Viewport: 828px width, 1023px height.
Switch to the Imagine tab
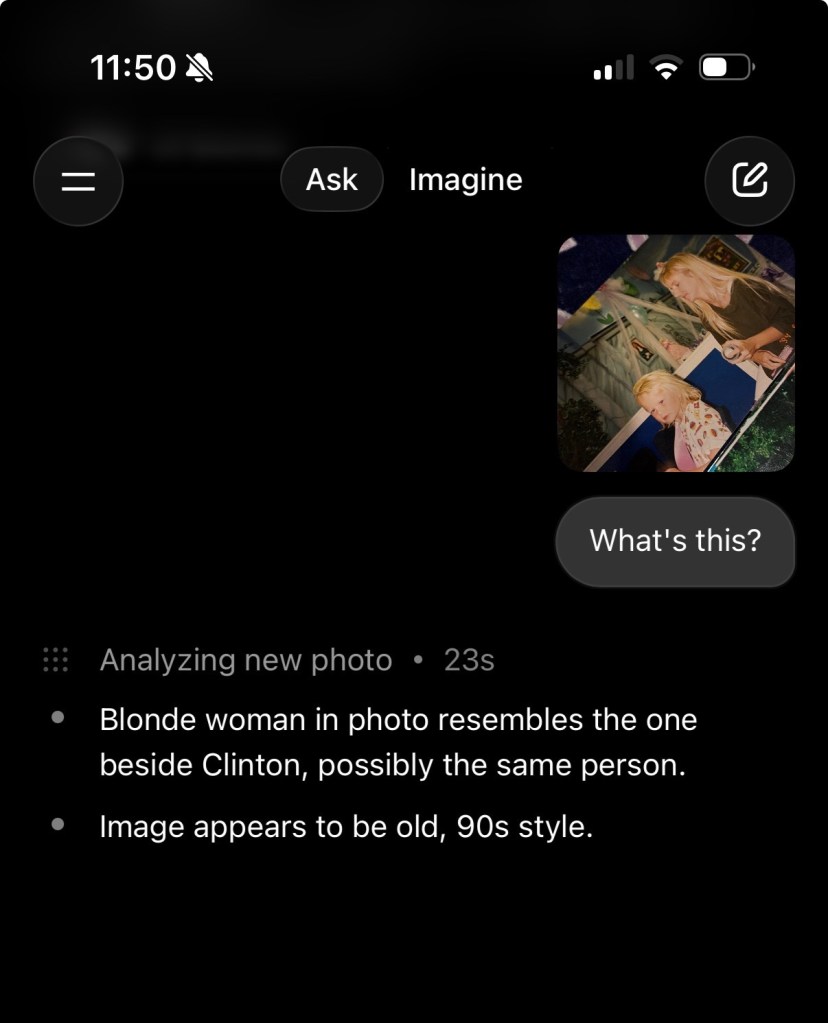465,180
